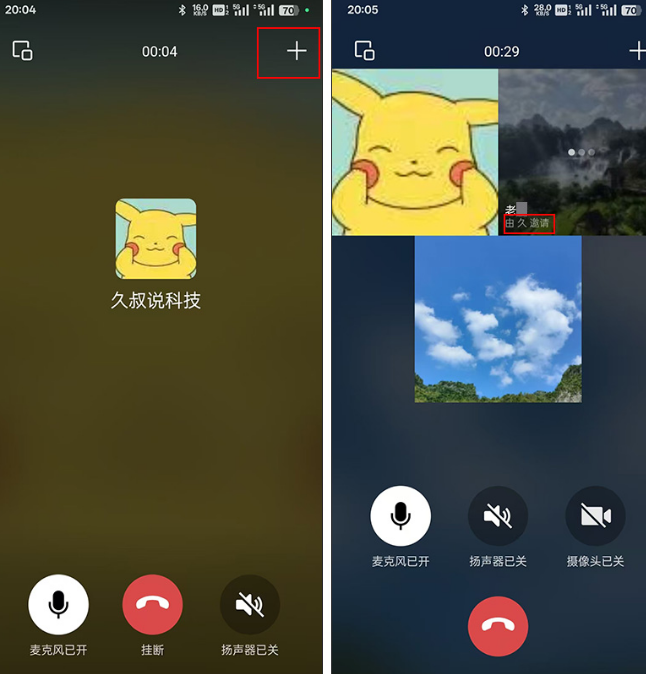646x674 pixels.
Task: Turn on the camera labeled 摄像头已关
Action: [x=595, y=516]
